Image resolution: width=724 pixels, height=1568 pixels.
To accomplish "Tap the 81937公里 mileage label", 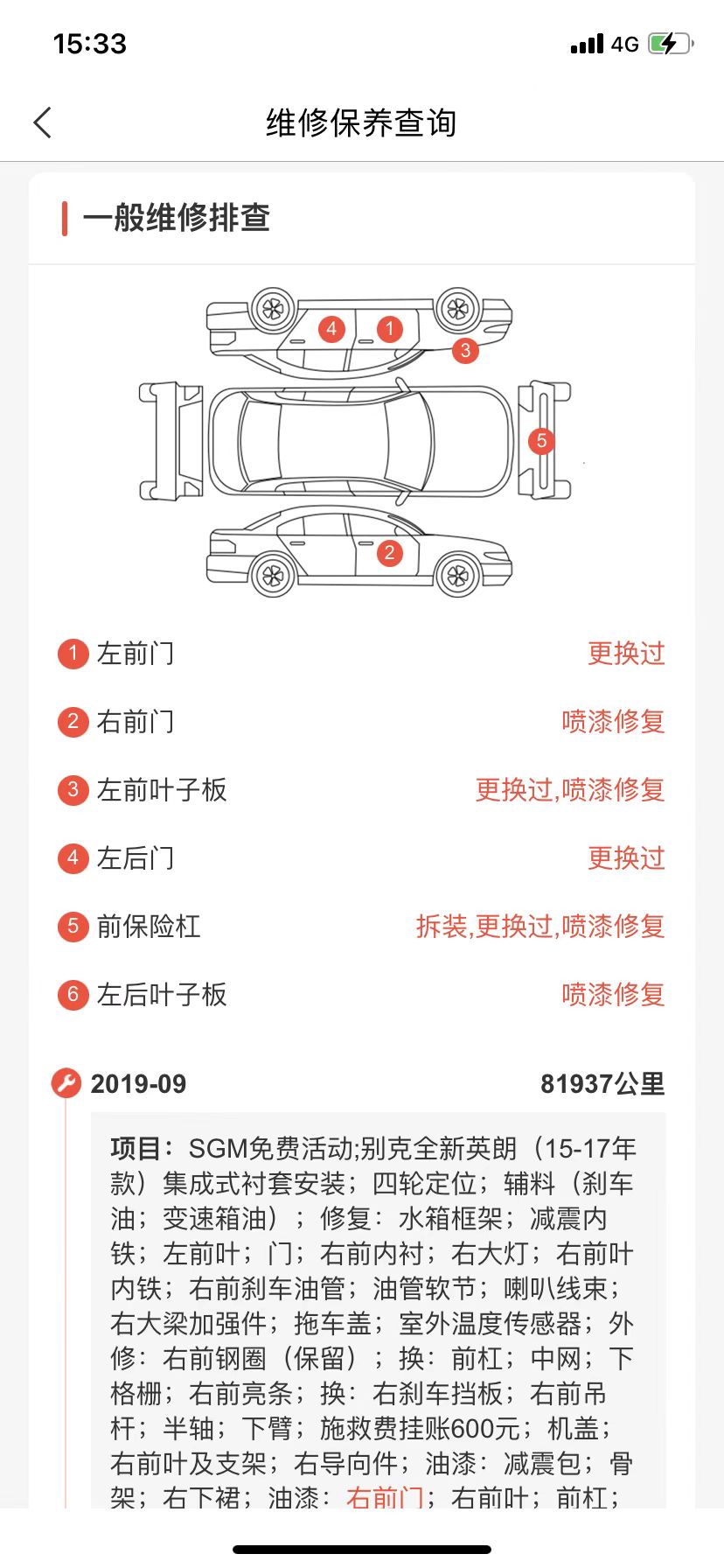I will click(x=603, y=1084).
